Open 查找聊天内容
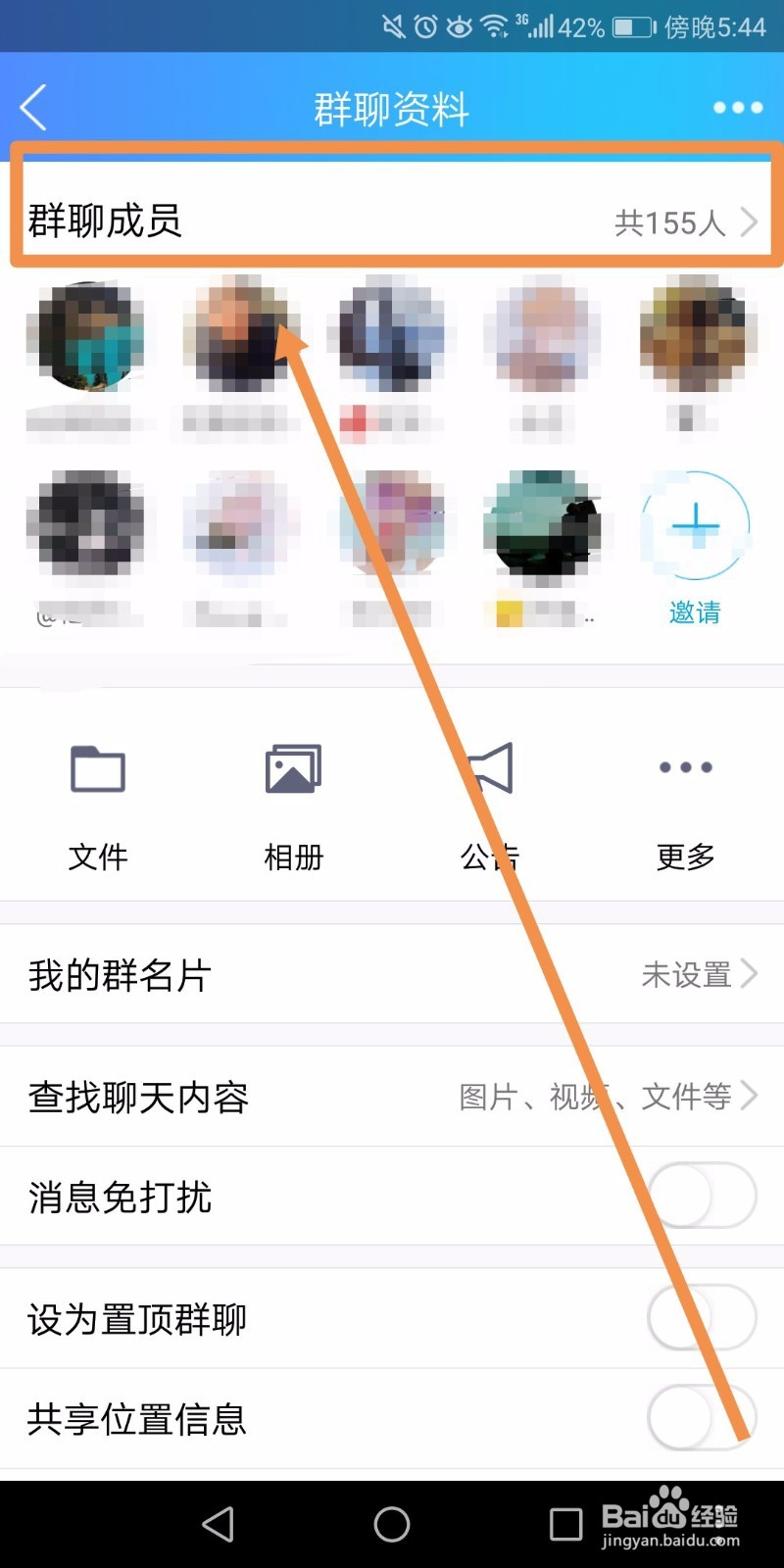The image size is (784, 1568). 392,1097
